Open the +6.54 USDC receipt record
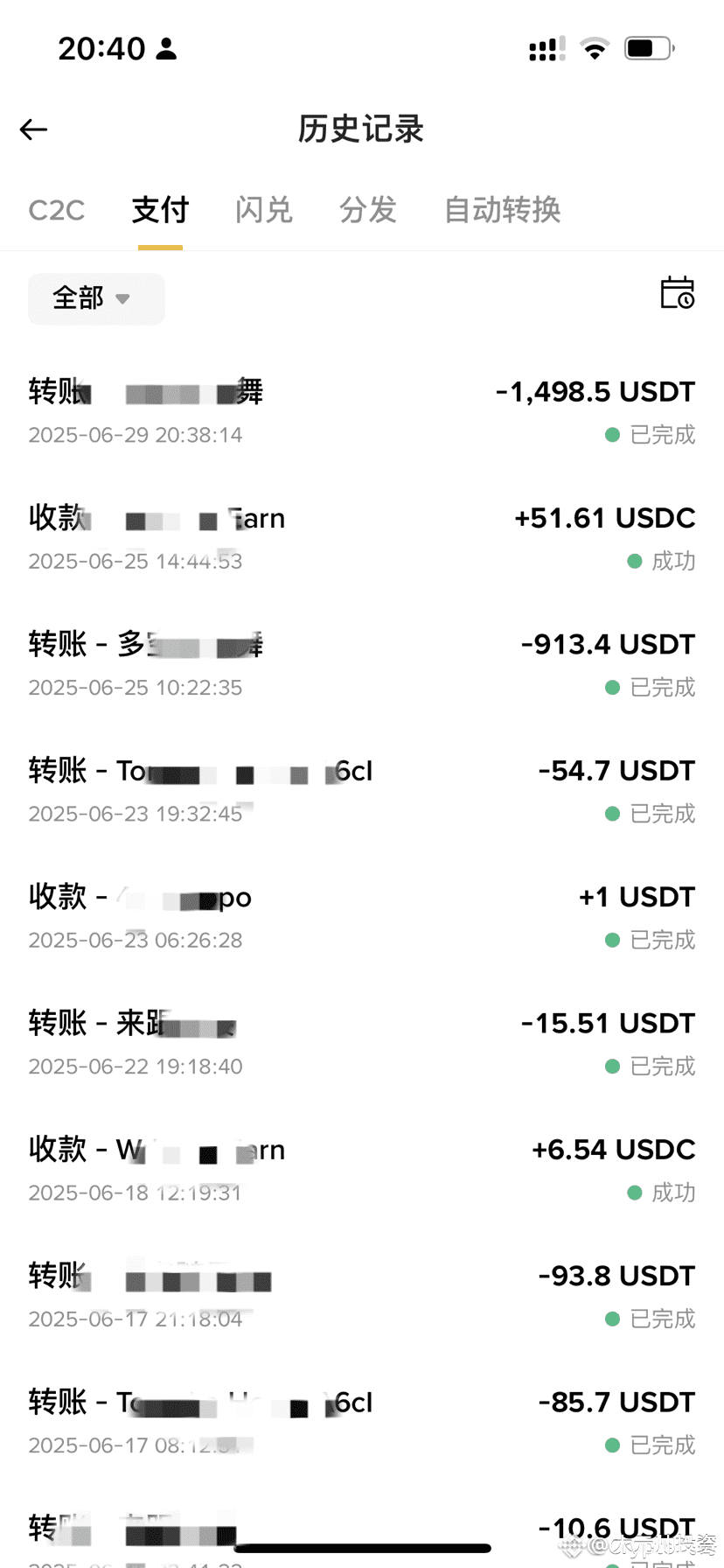Screen dimensions: 724x1568 (x=362, y=1170)
